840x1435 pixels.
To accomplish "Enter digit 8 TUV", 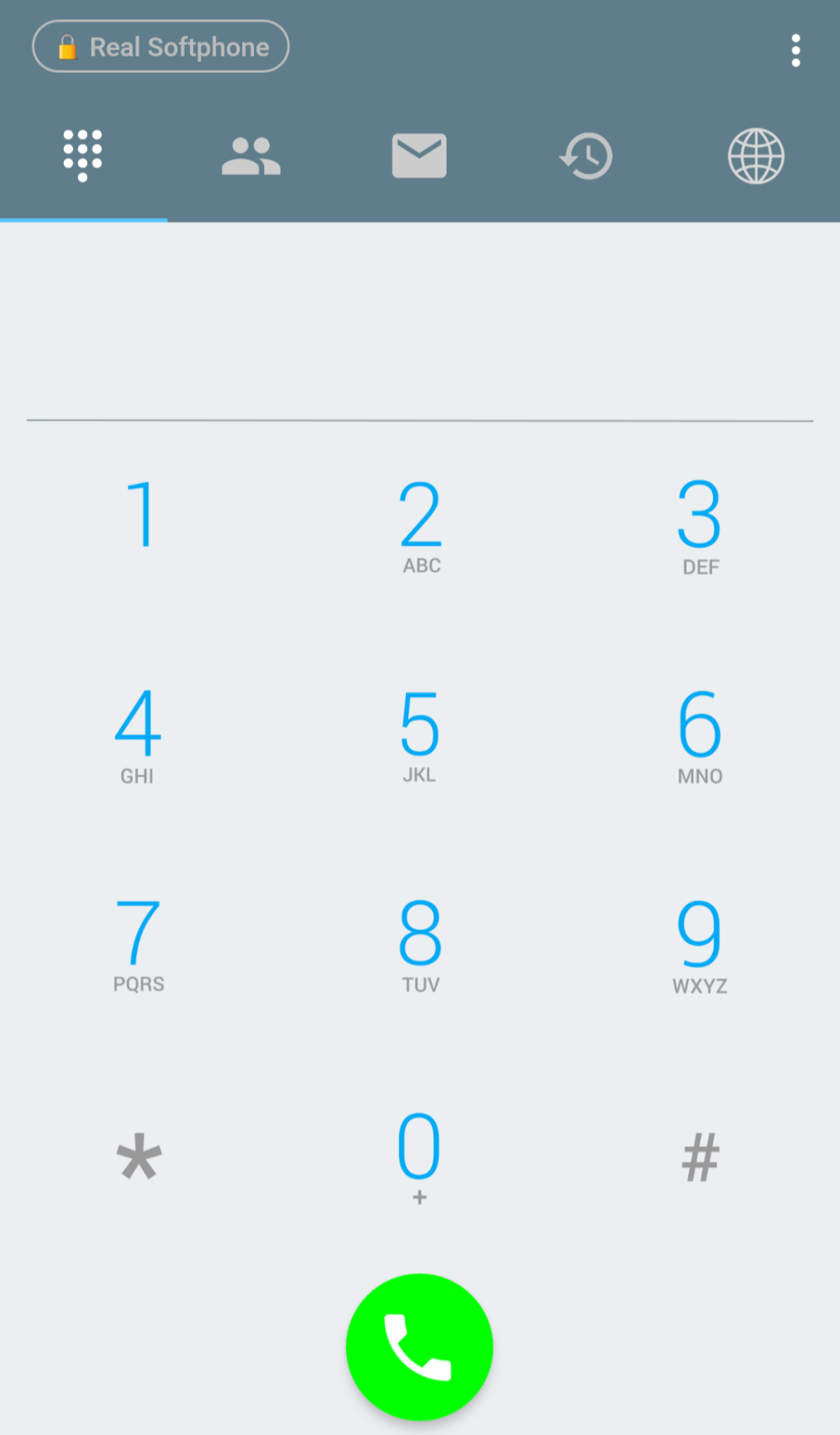I will click(420, 944).
